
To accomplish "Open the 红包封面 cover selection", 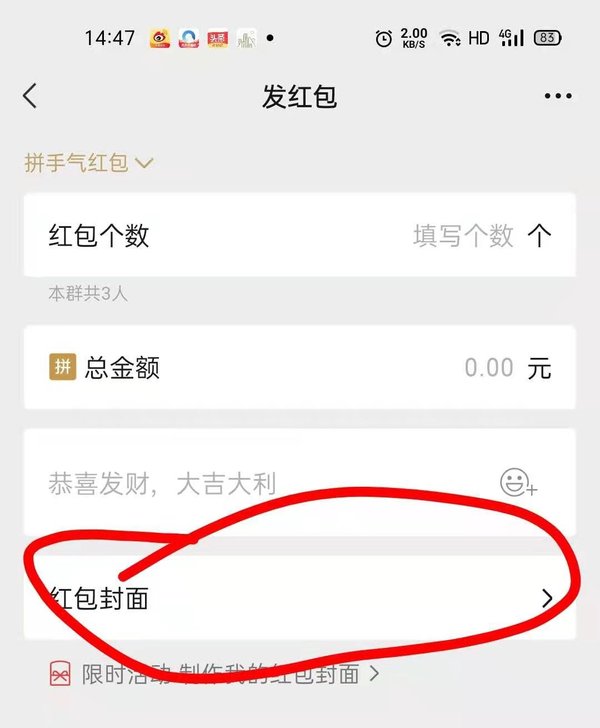I will [x=300, y=598].
